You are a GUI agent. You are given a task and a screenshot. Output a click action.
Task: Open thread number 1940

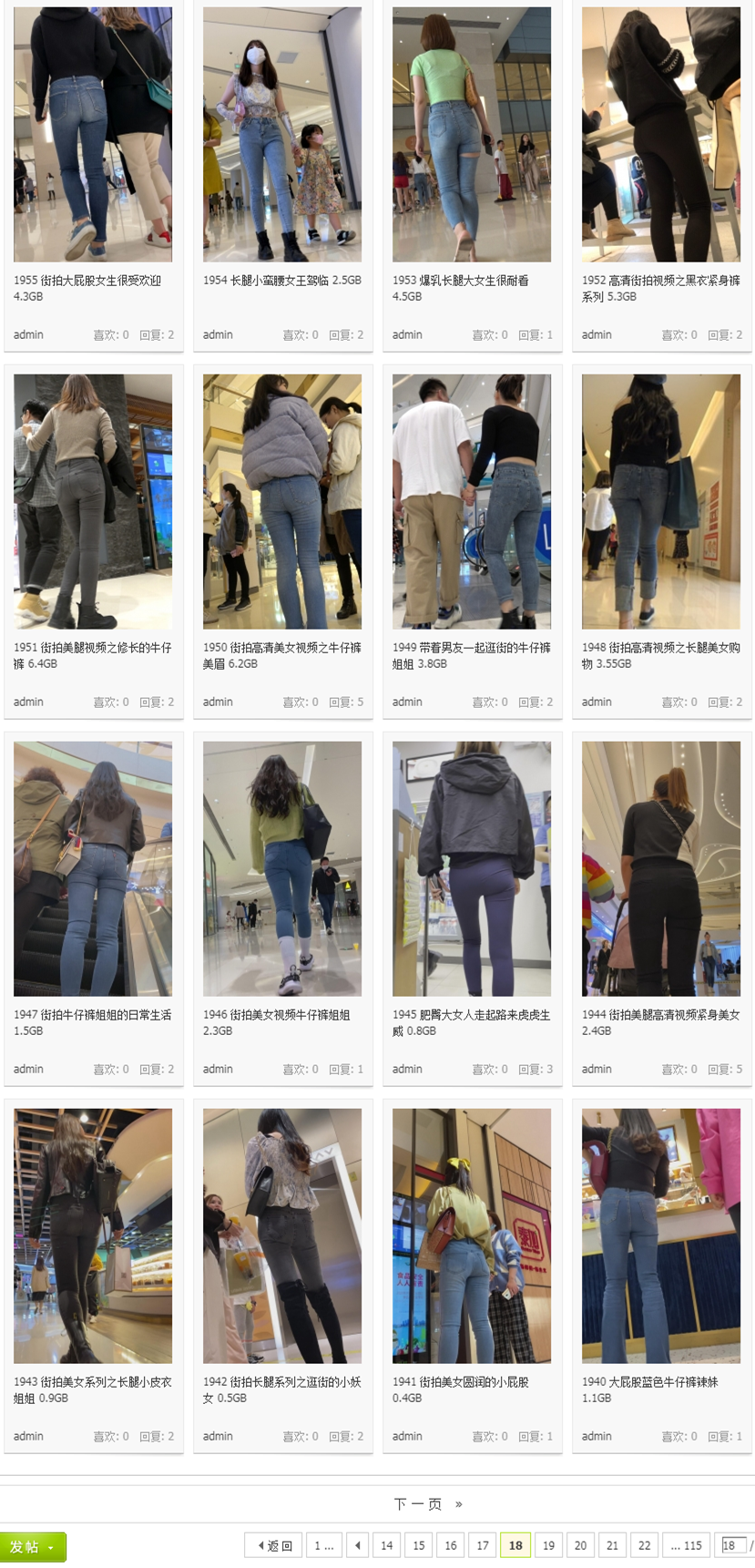coord(649,1381)
